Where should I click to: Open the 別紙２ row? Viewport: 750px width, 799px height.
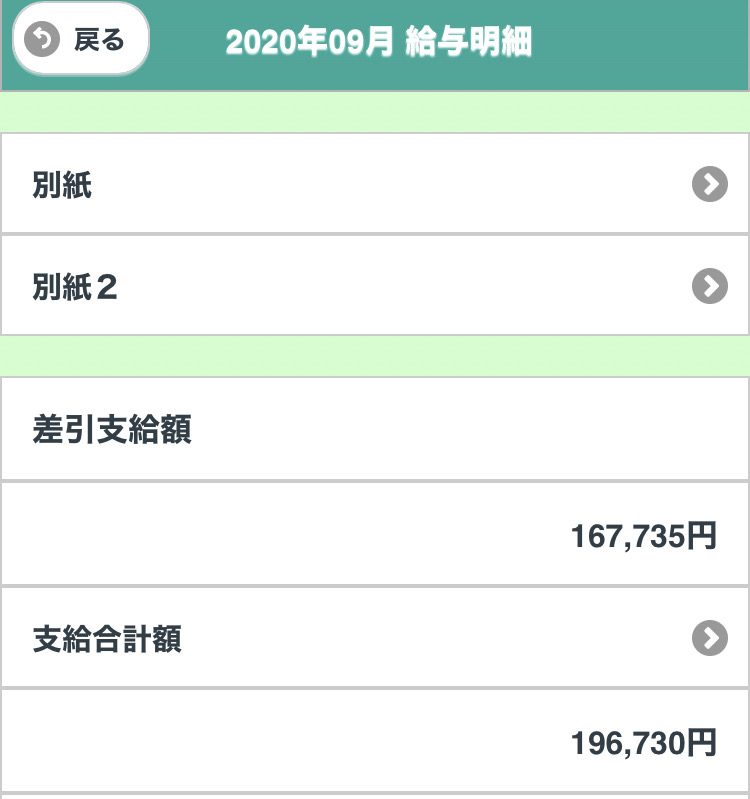click(374, 287)
